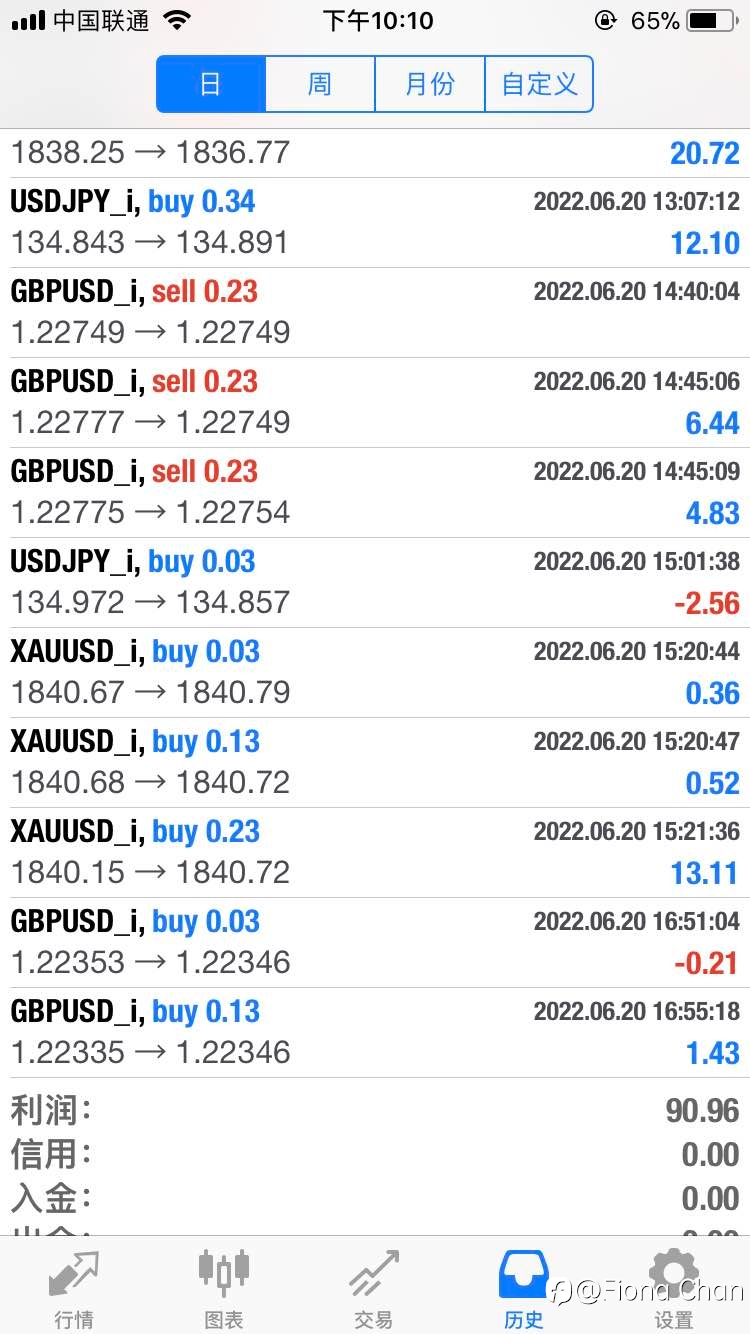
Task: Expand the GBPUSD_i buy 0.13 trade
Action: [375, 1033]
